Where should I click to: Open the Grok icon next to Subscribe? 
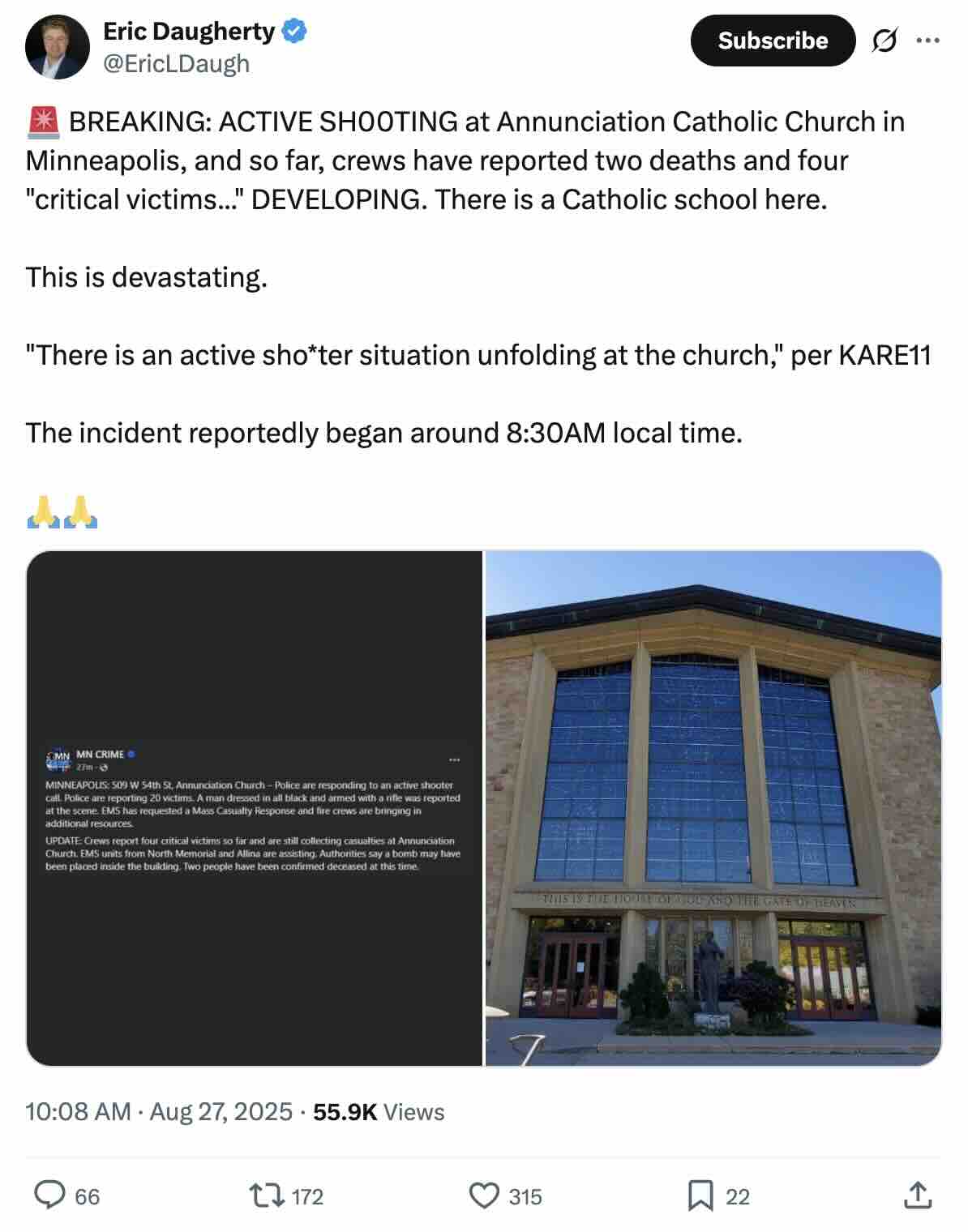(x=884, y=40)
